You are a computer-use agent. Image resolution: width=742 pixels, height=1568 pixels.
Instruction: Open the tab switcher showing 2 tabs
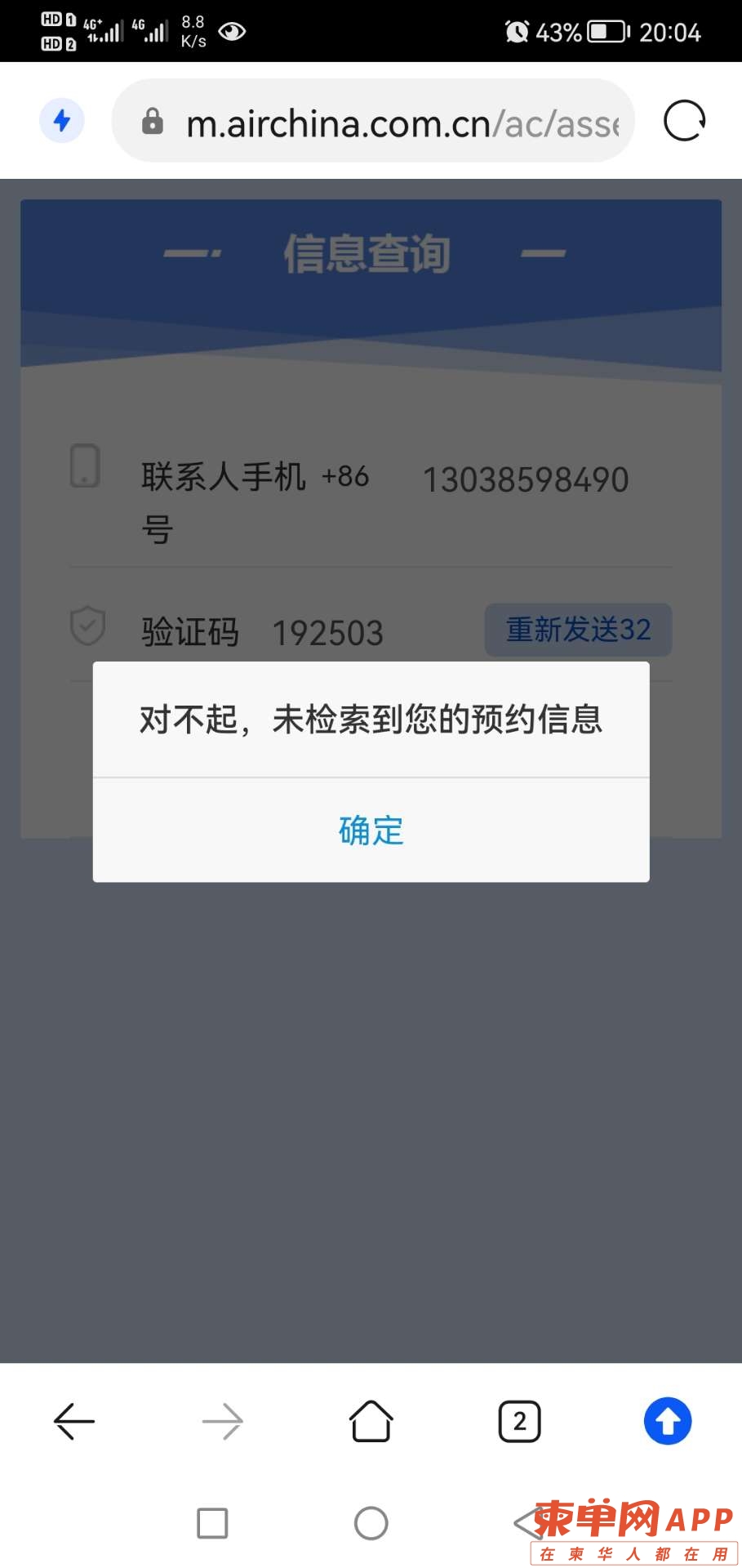click(x=519, y=1422)
